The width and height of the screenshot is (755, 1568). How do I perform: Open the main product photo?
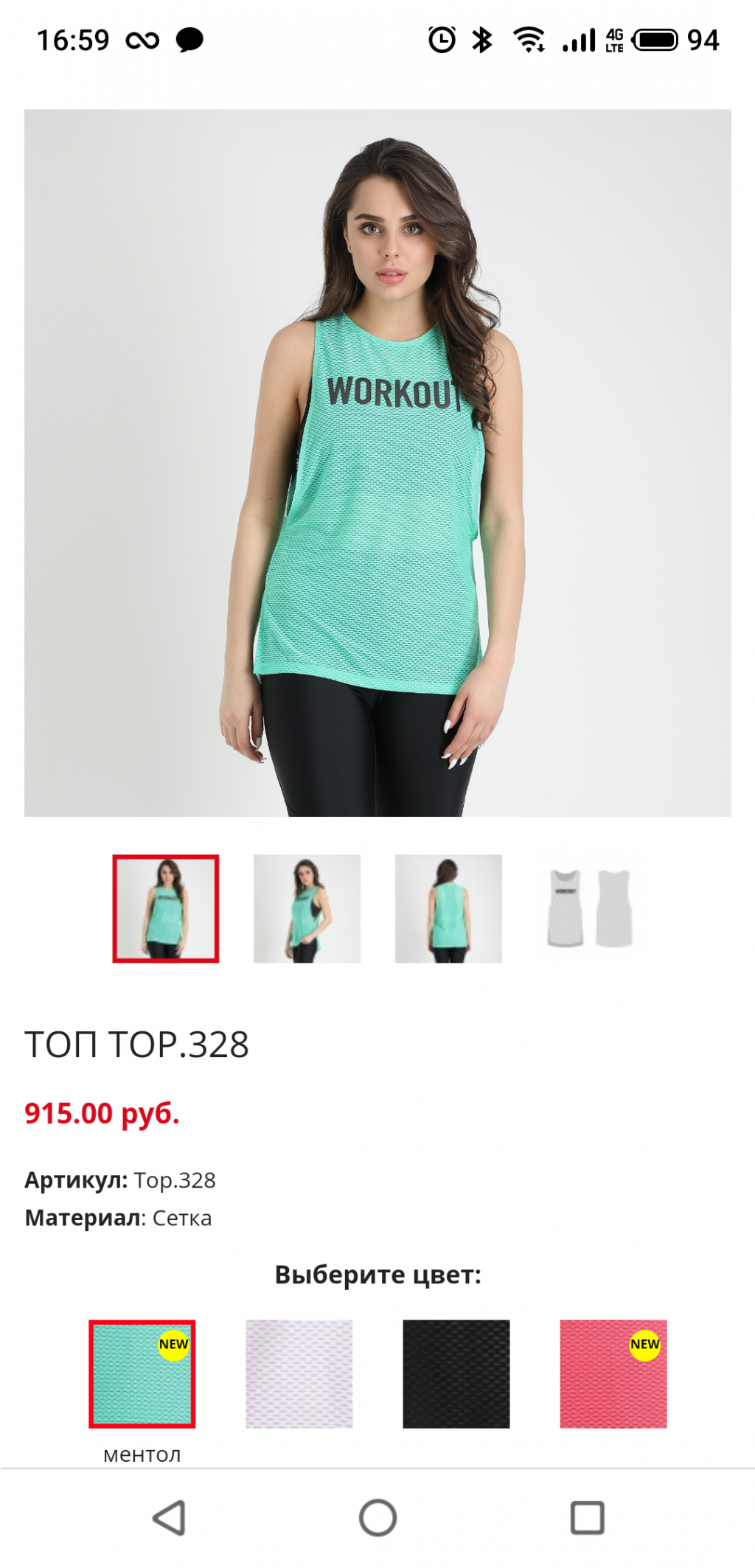(x=377, y=463)
